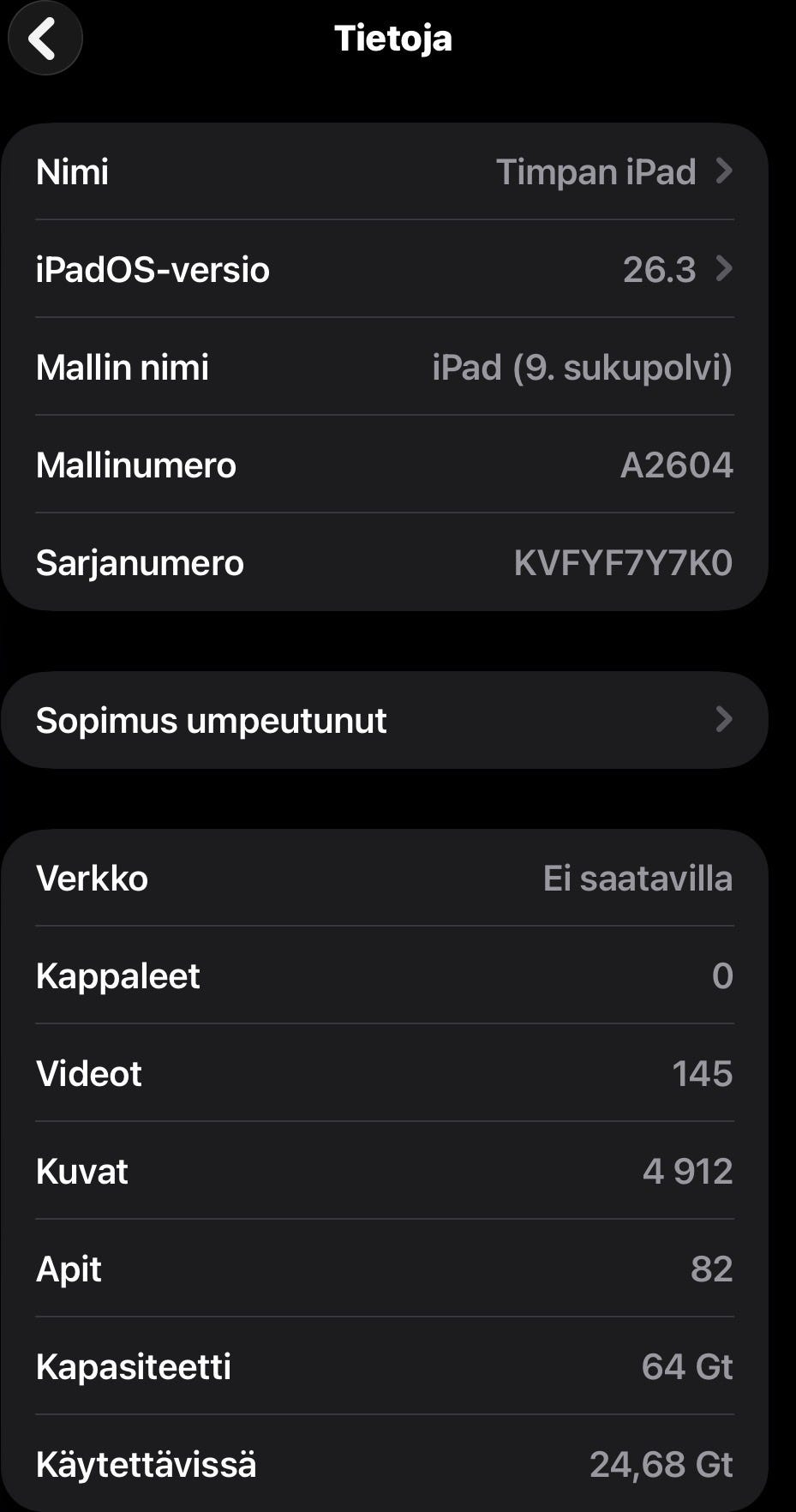The width and height of the screenshot is (796, 1512).
Task: Click the Videot 145 row
Action: 386,1072
